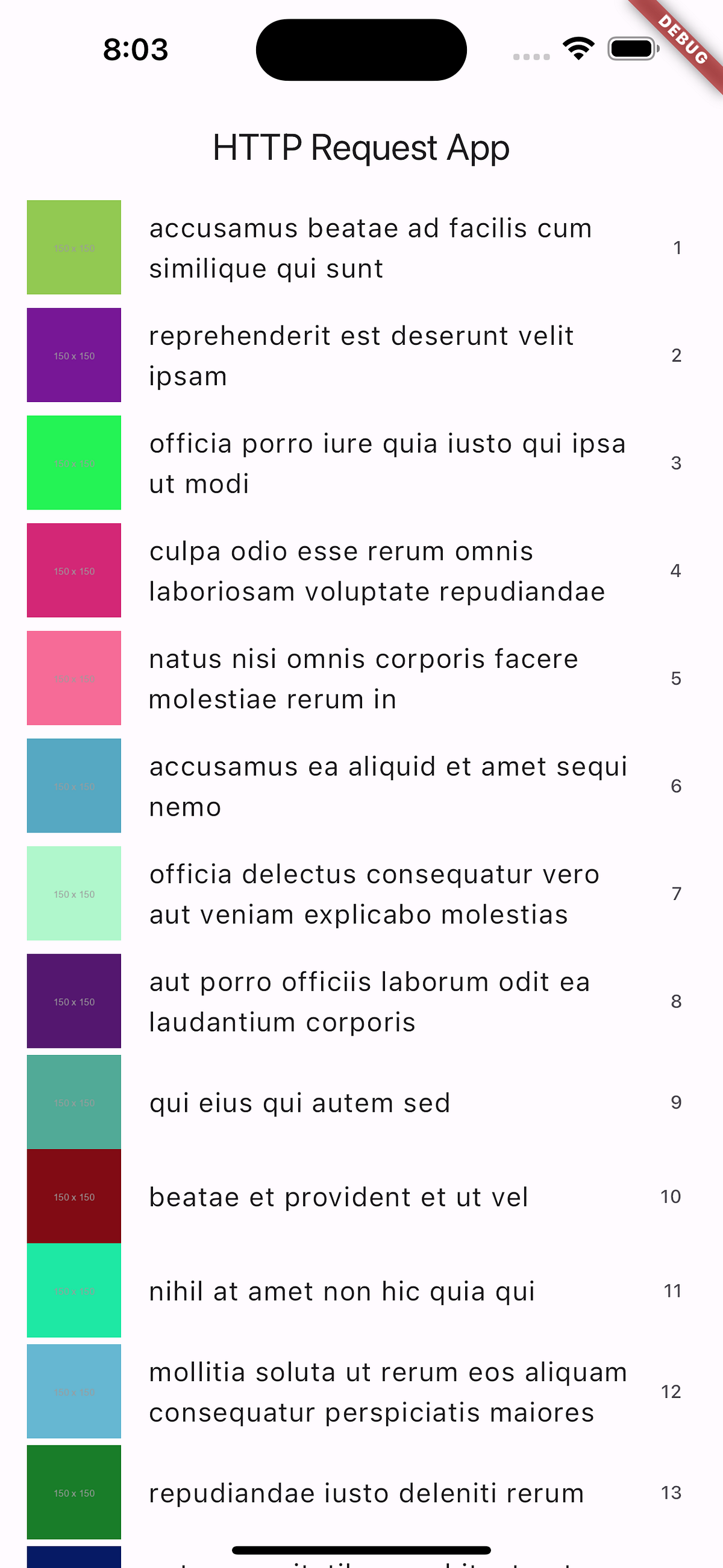This screenshot has width=723, height=1568.
Task: Tap the bright green '150 x 150' placeholder image
Action: coord(73,462)
